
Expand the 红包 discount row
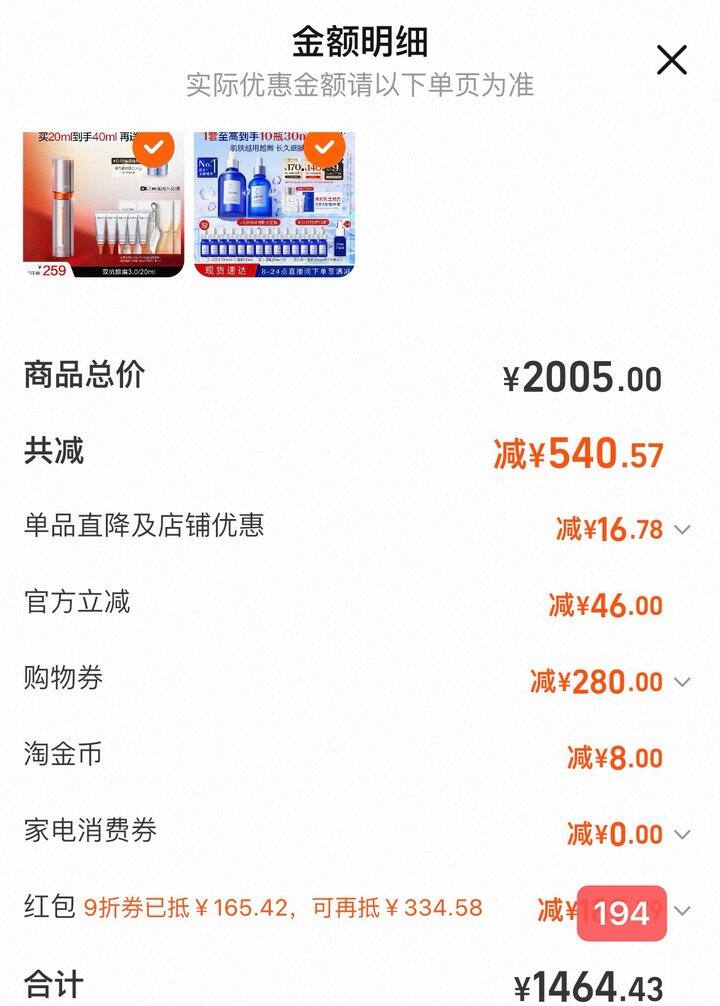683,910
